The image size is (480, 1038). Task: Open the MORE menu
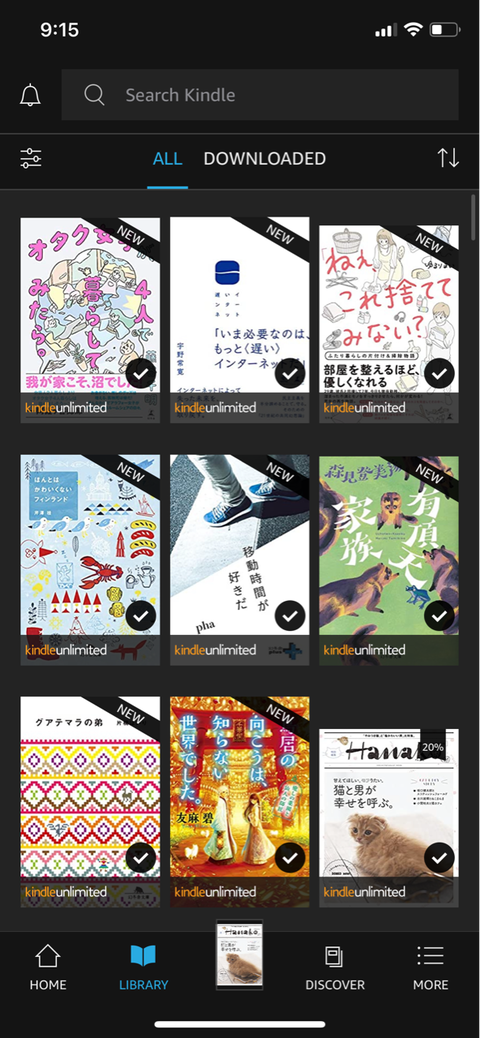tap(430, 967)
